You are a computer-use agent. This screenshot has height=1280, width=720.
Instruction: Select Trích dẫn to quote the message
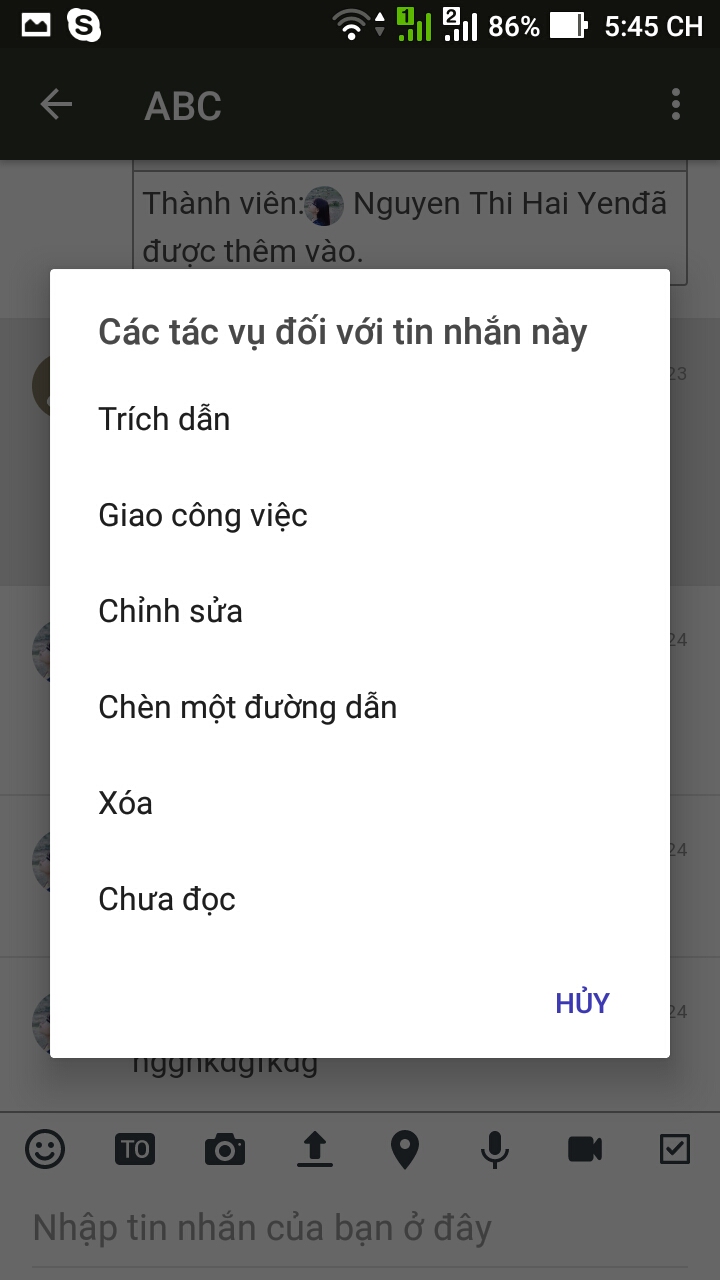(165, 419)
